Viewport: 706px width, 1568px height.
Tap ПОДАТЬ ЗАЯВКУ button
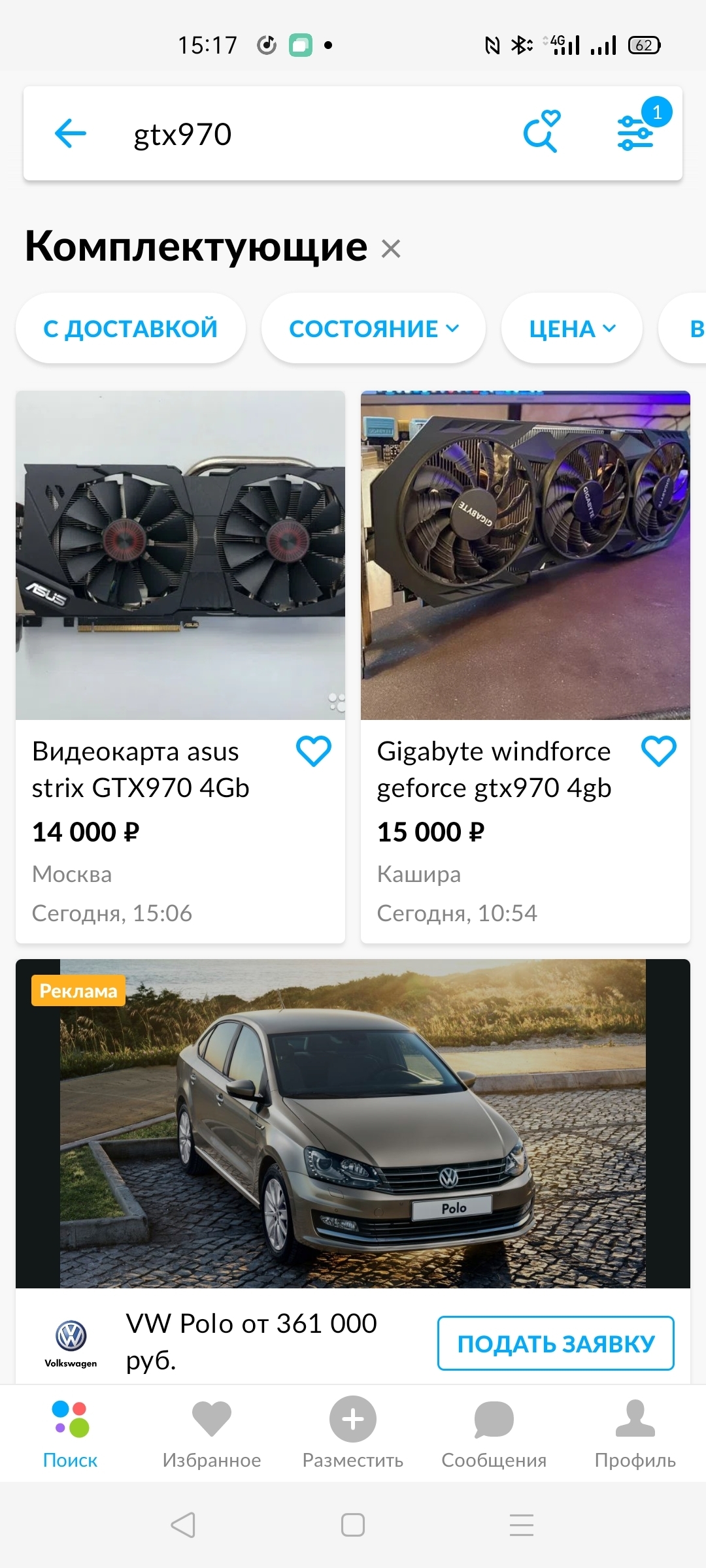coord(556,1343)
